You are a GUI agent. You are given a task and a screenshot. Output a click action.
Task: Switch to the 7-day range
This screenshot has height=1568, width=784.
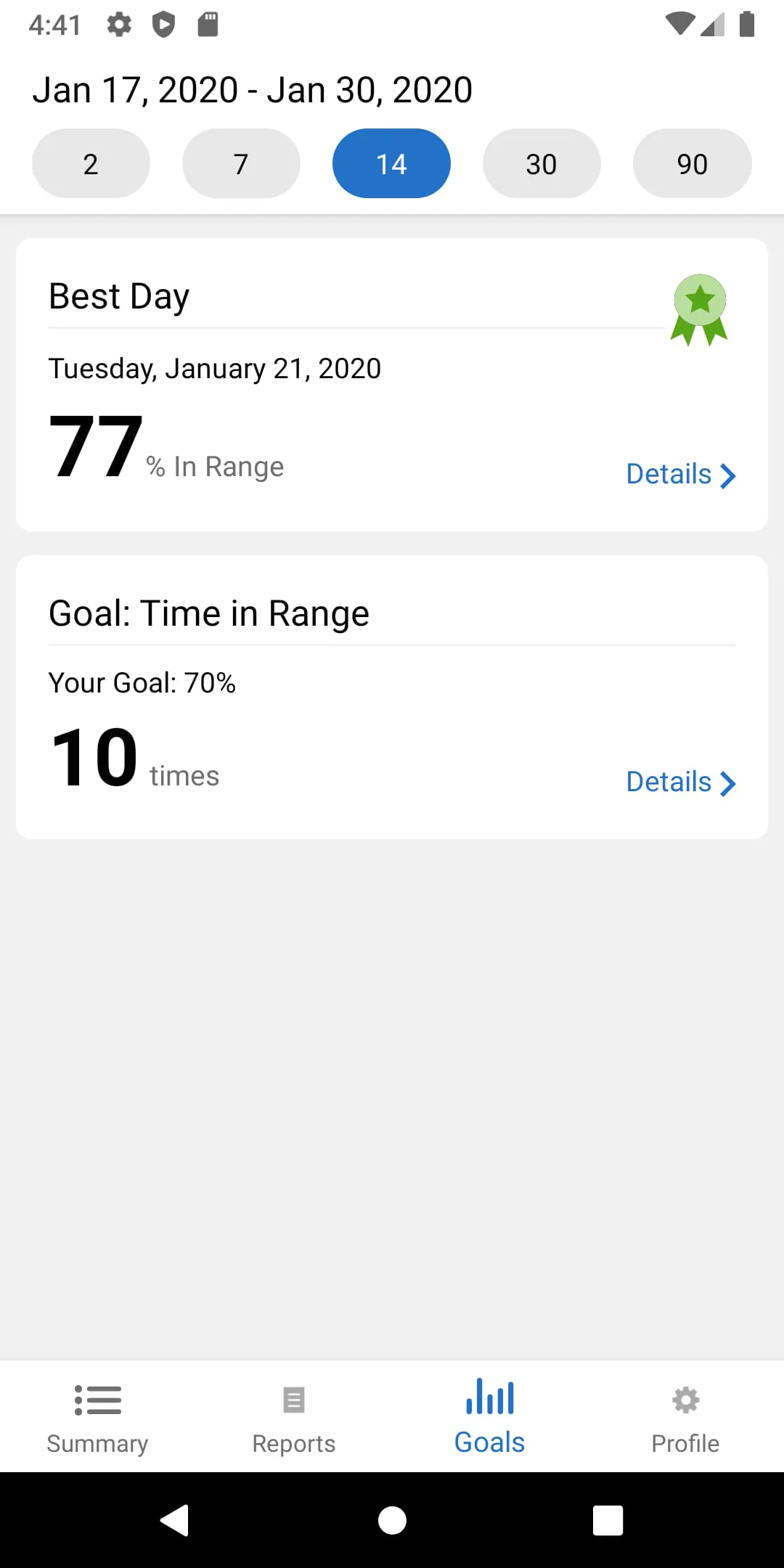[x=240, y=163]
